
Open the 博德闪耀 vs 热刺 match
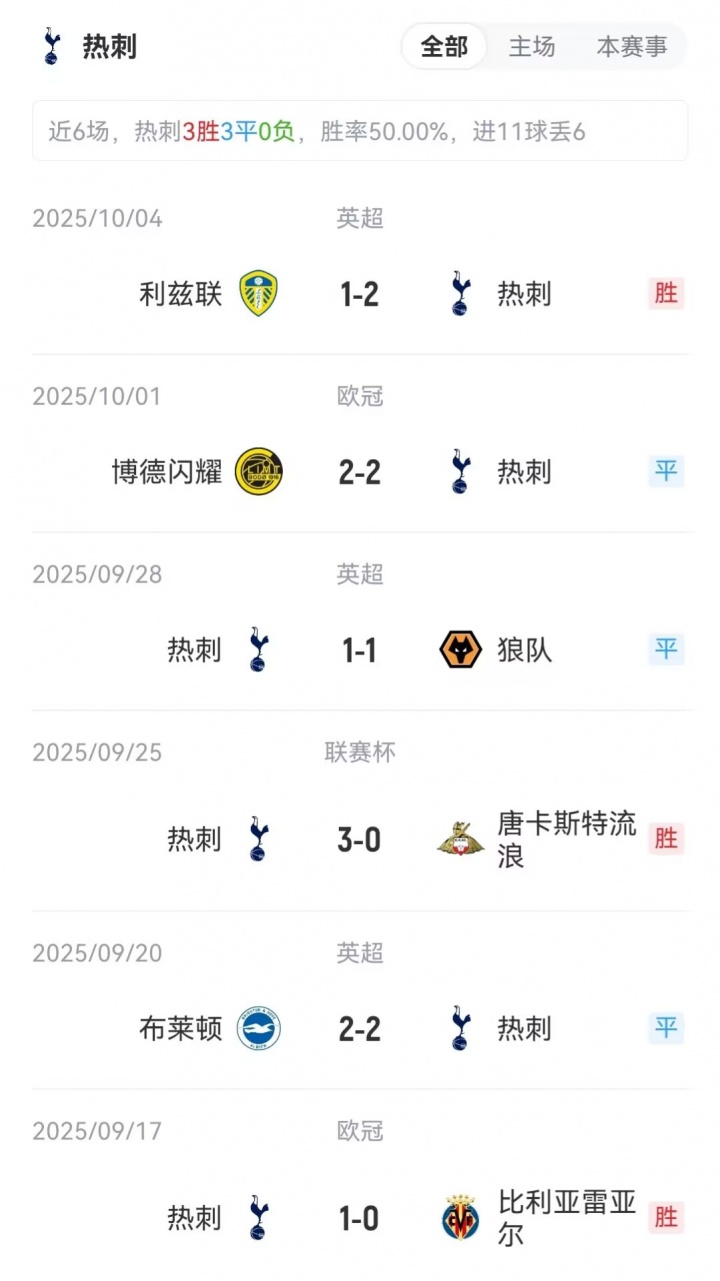coord(360,472)
